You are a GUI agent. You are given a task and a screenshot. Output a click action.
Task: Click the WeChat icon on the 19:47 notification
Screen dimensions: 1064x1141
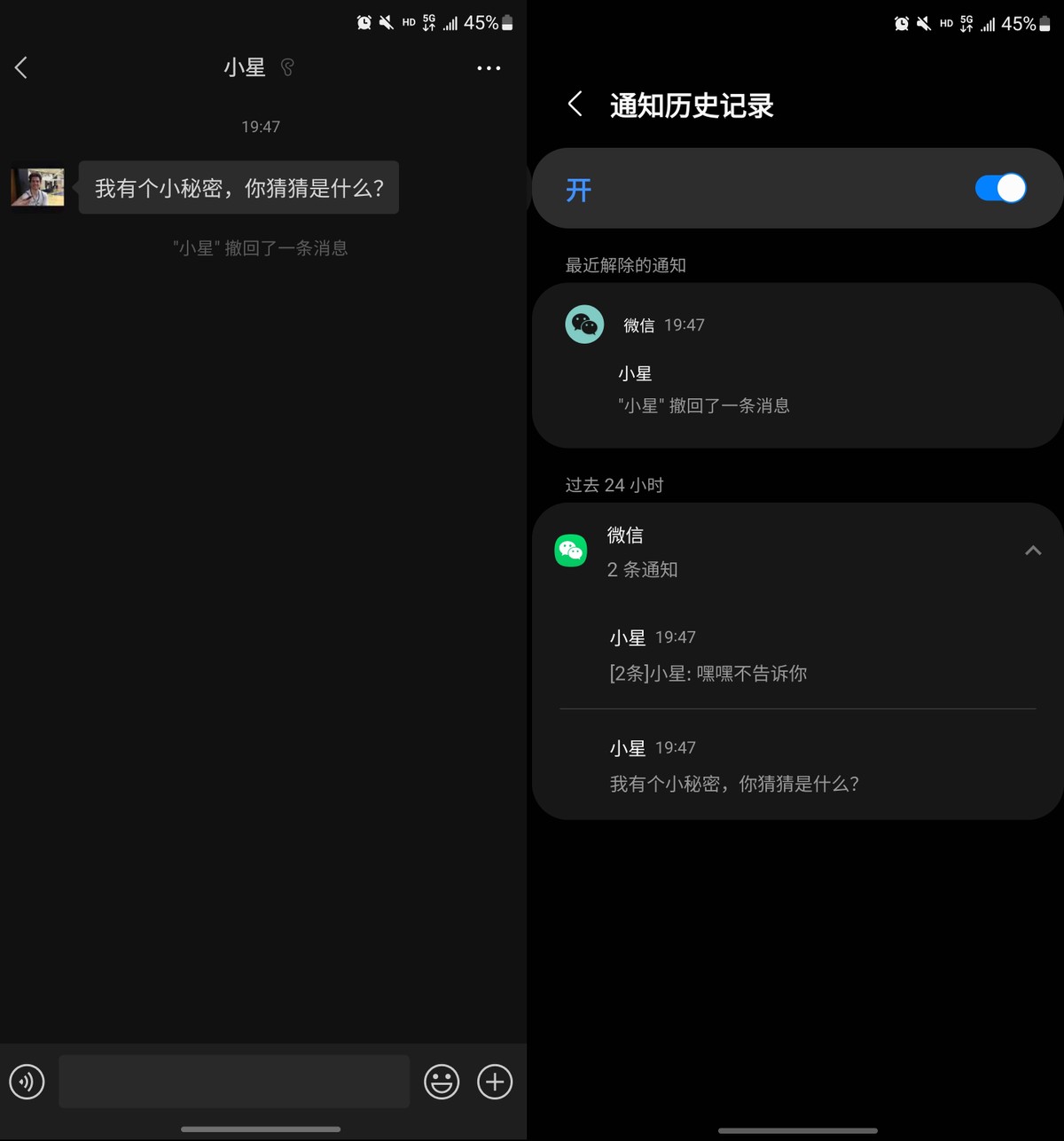pyautogui.click(x=584, y=324)
